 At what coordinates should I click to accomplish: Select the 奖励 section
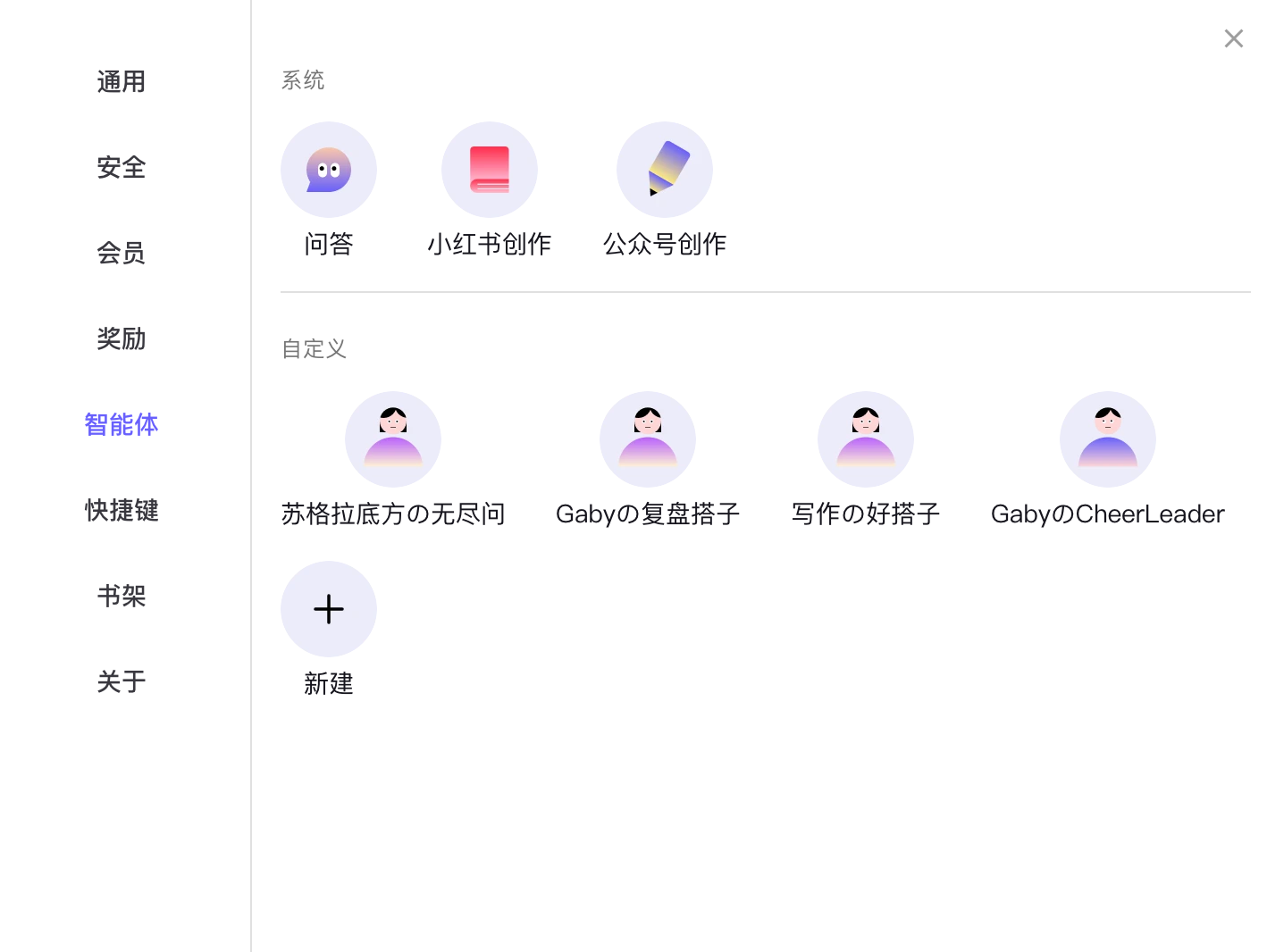tap(122, 338)
